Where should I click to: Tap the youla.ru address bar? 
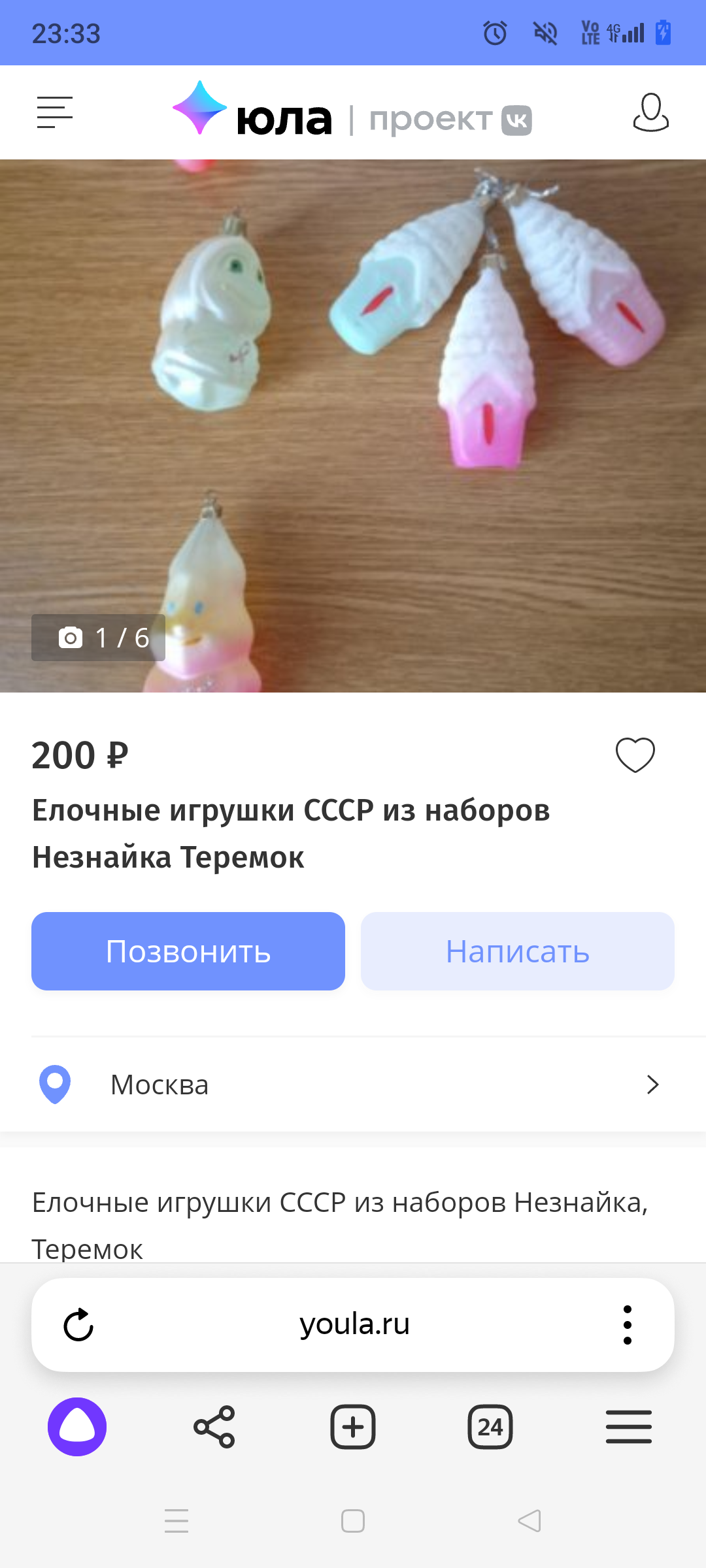tap(354, 1325)
